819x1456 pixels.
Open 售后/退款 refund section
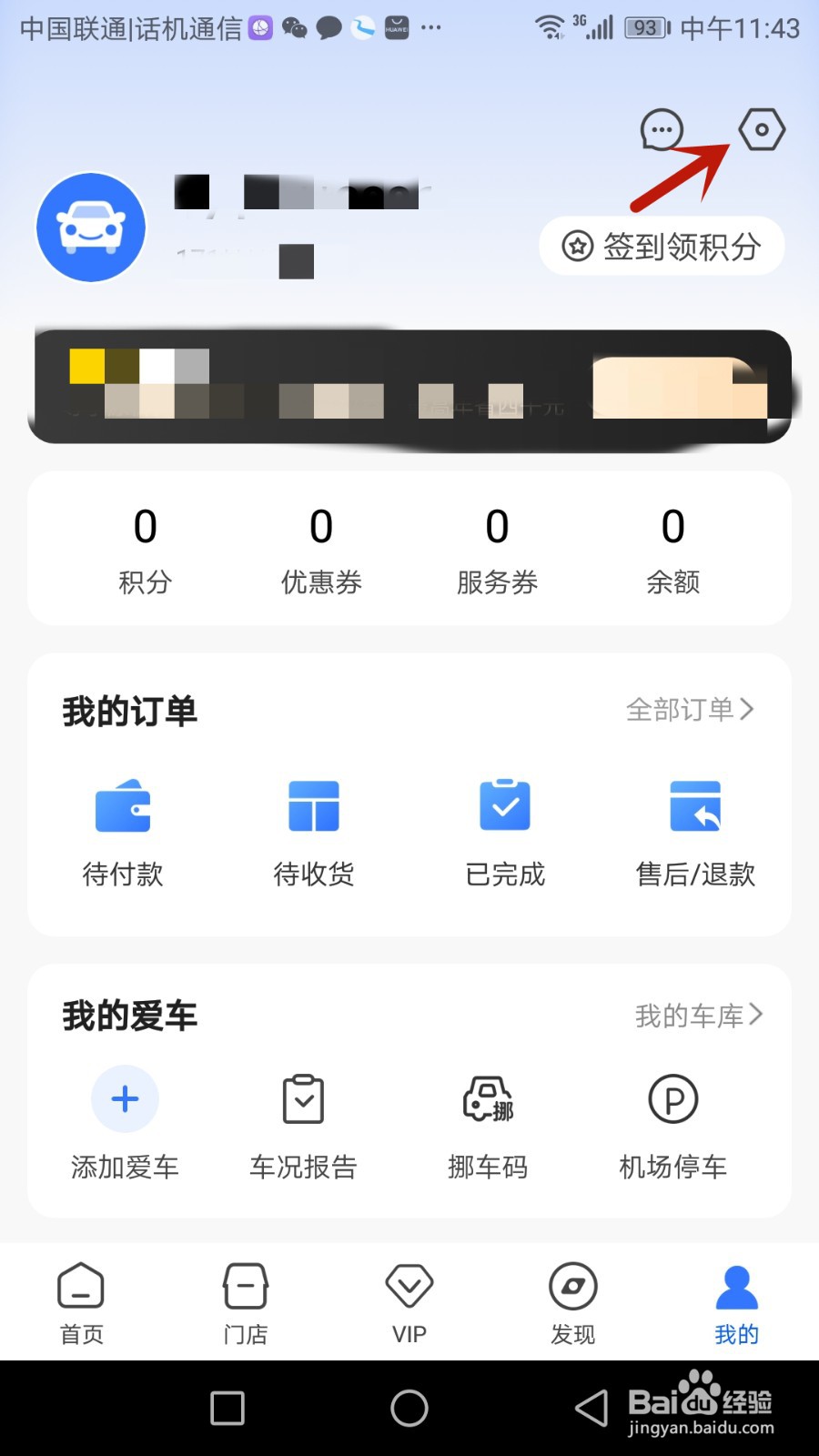coord(696,834)
